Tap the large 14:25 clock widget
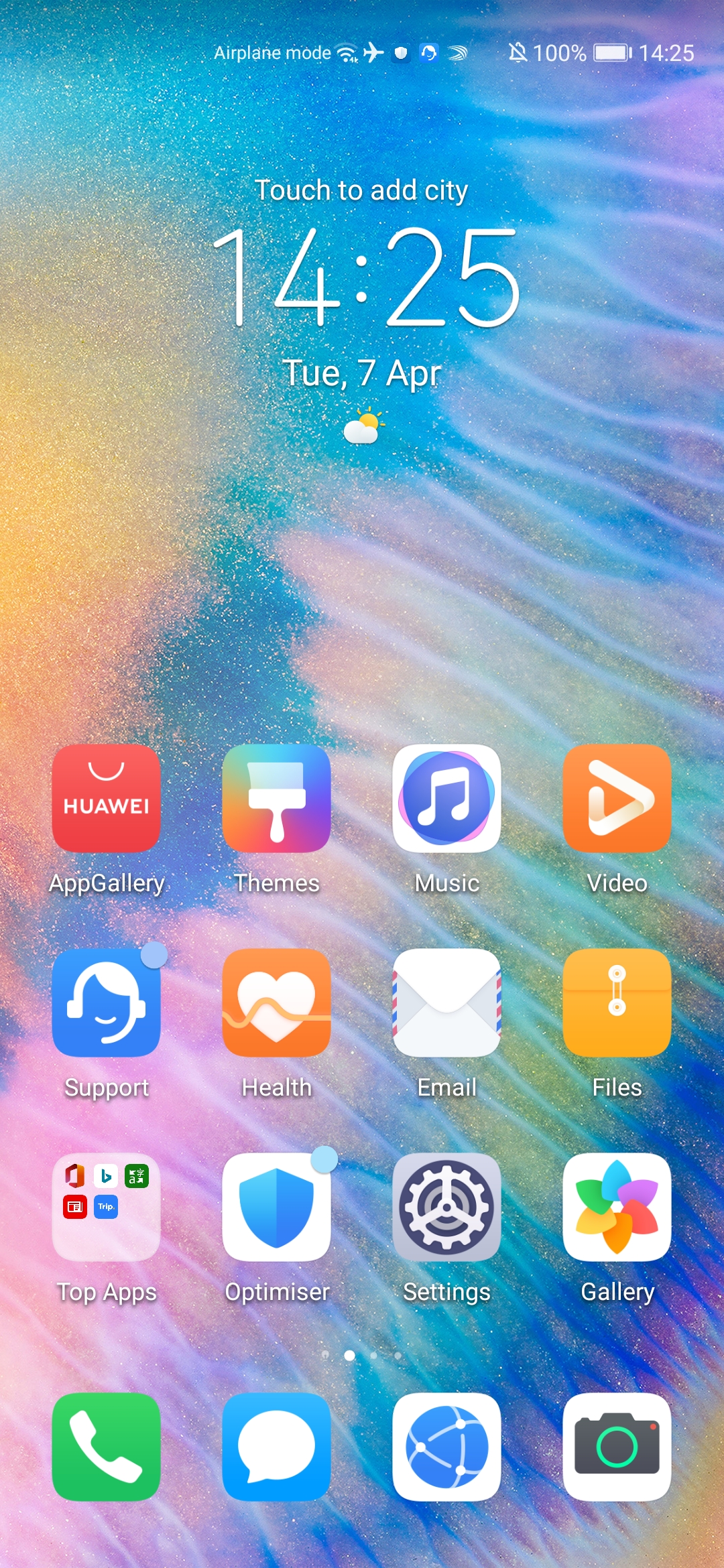This screenshot has height=1568, width=724. [365, 278]
